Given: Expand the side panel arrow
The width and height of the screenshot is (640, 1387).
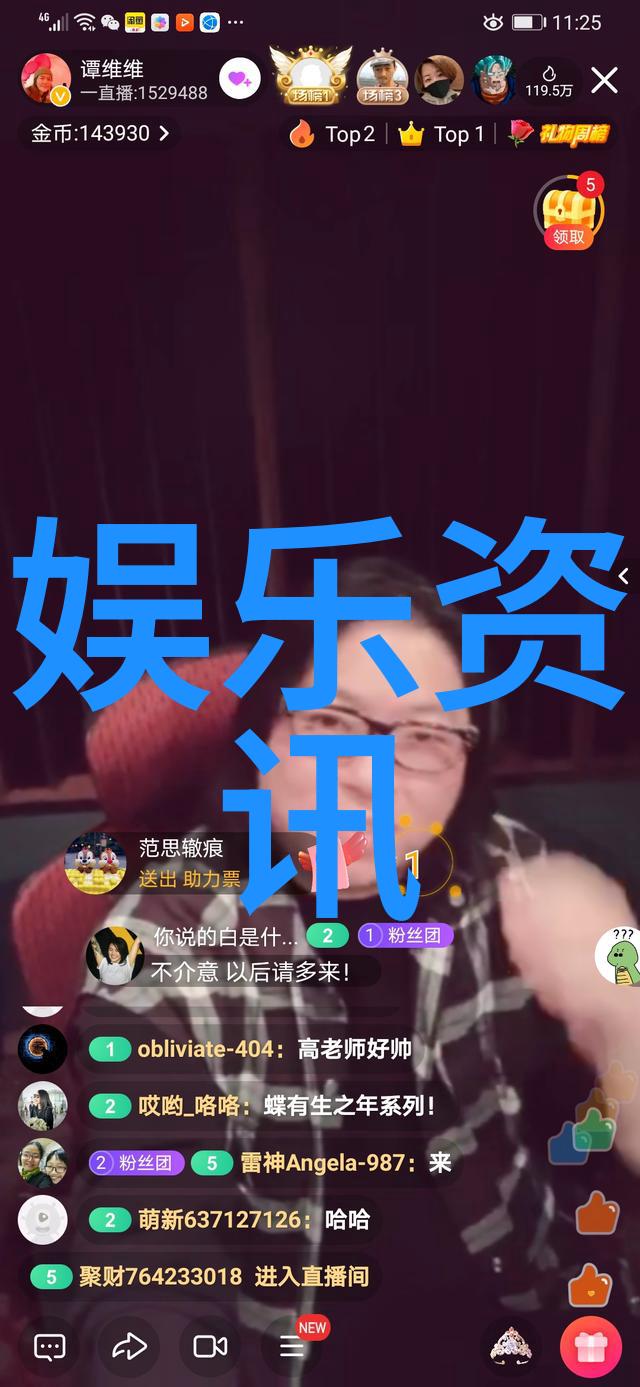Looking at the screenshot, I should tap(624, 575).
